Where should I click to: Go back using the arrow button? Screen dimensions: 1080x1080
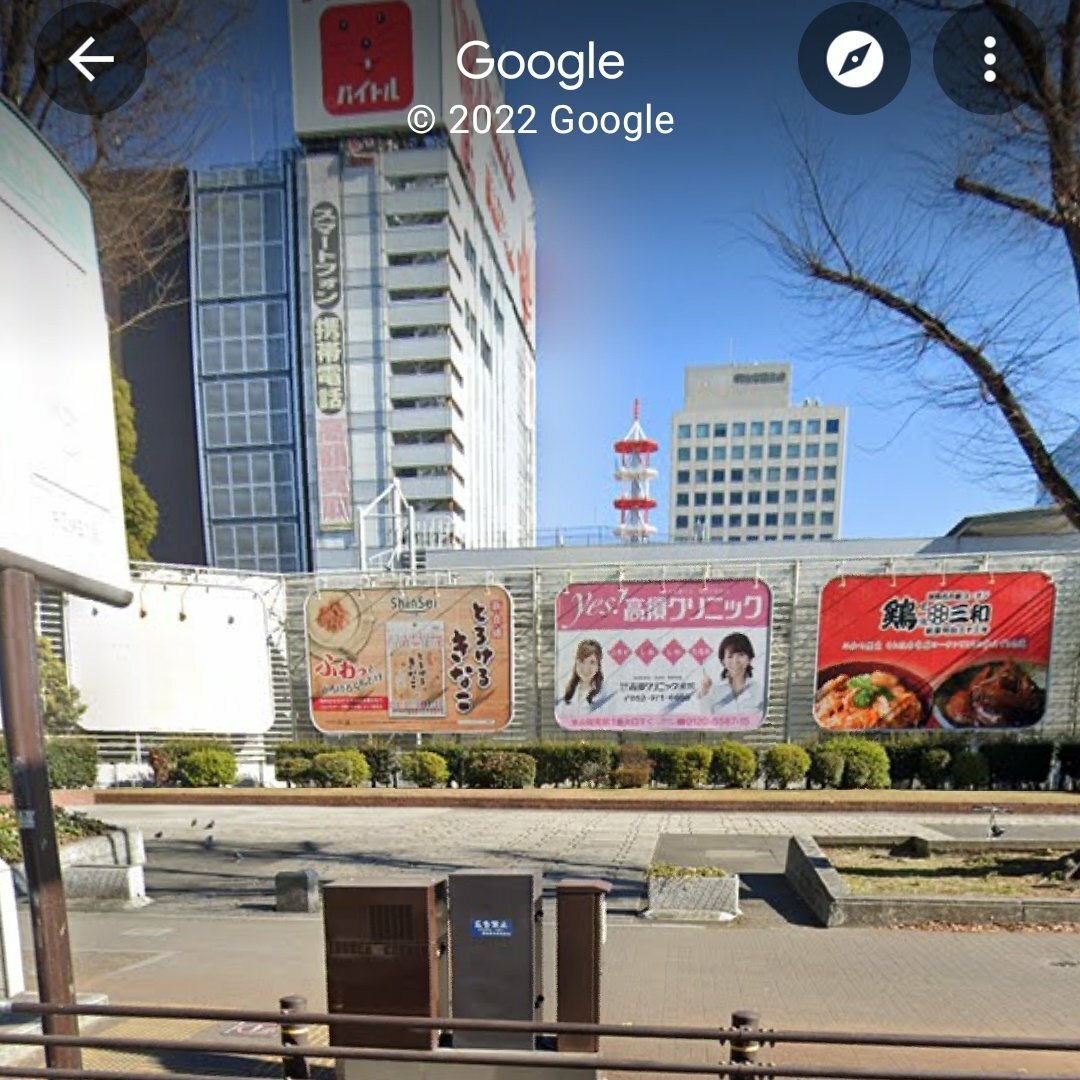pos(90,59)
